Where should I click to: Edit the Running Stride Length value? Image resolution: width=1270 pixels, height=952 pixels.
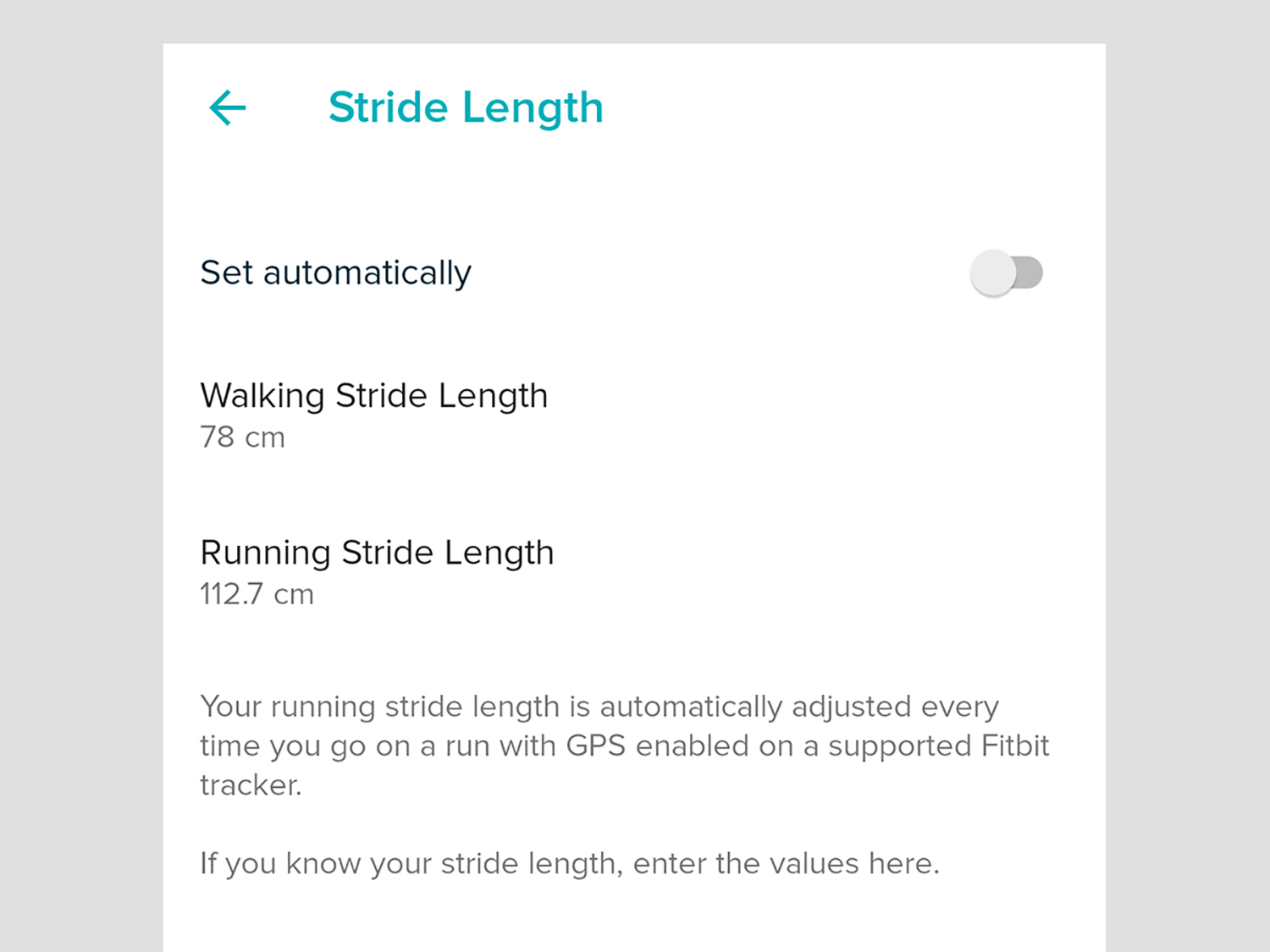point(377,571)
